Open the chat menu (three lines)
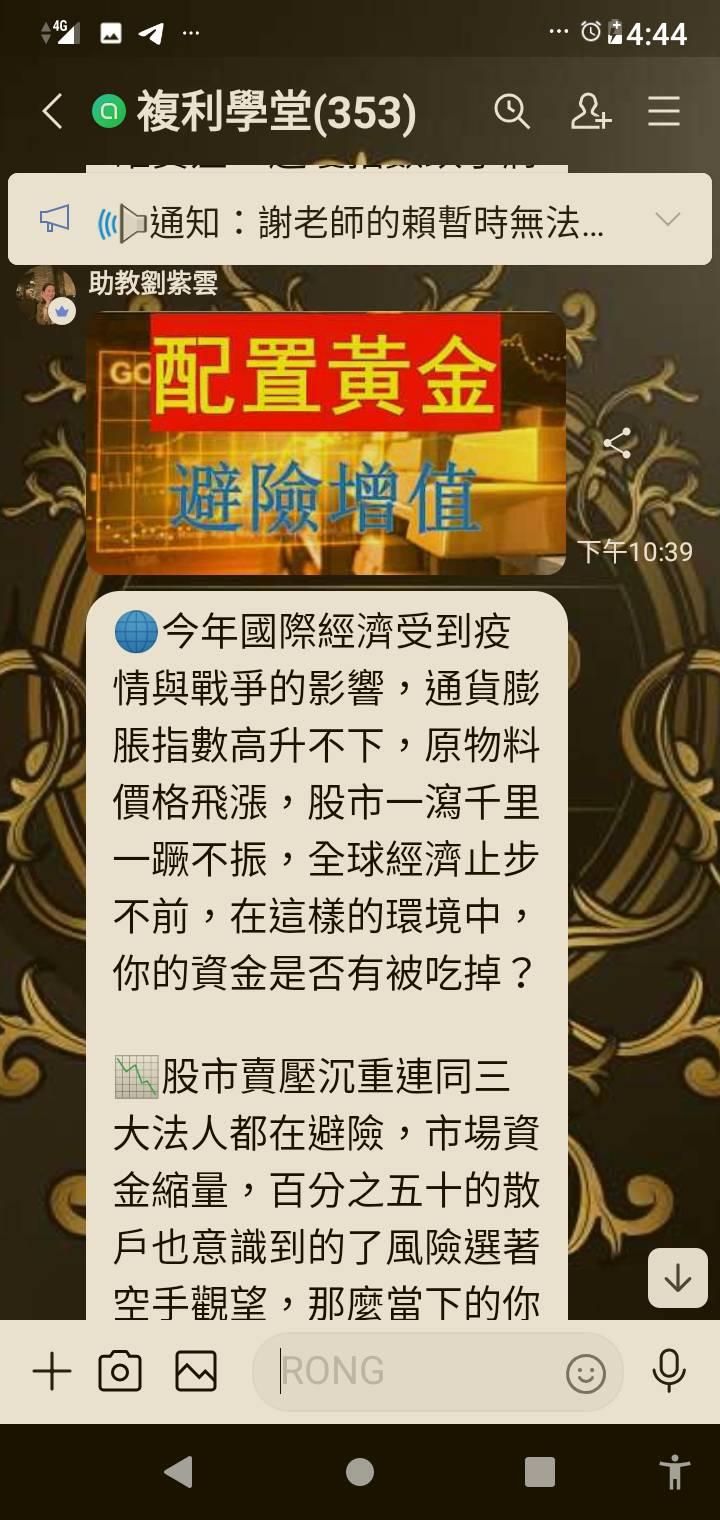The width and height of the screenshot is (720, 1520). click(664, 112)
